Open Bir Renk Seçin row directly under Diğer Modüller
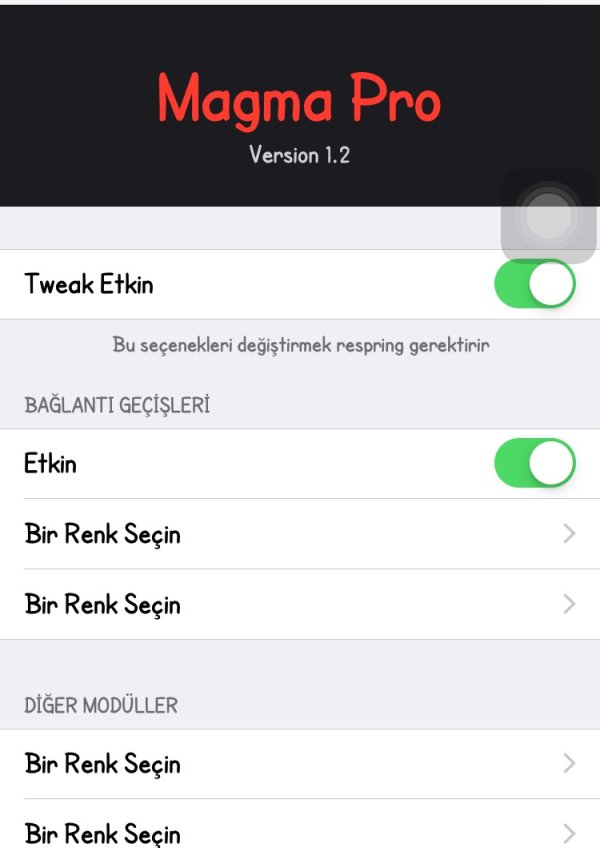Image resolution: width=600 pixels, height=848 pixels. coord(300,764)
